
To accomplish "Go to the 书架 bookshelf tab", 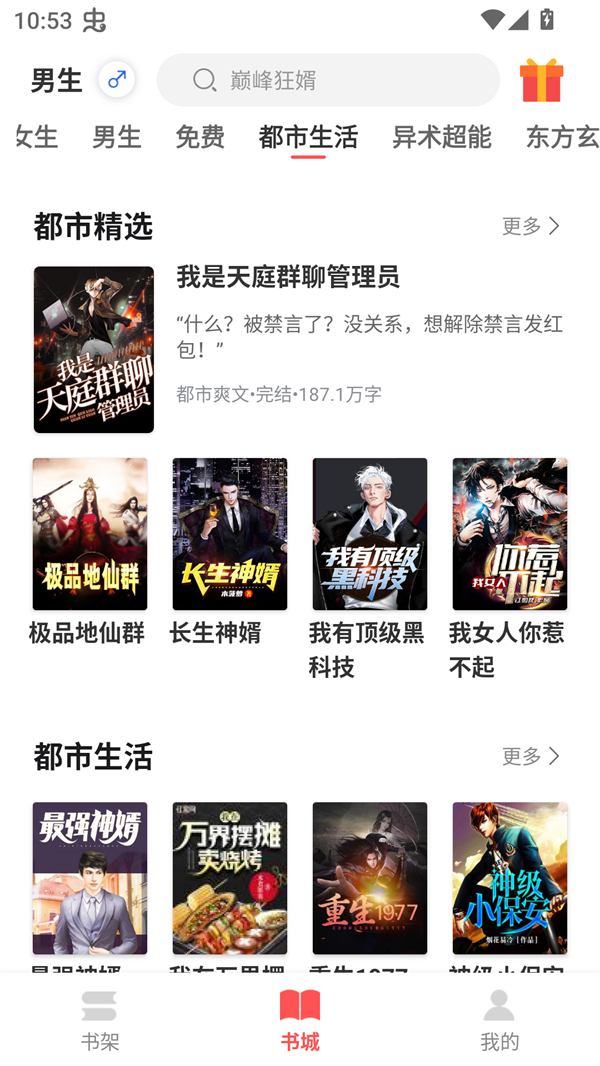I will [100, 1020].
